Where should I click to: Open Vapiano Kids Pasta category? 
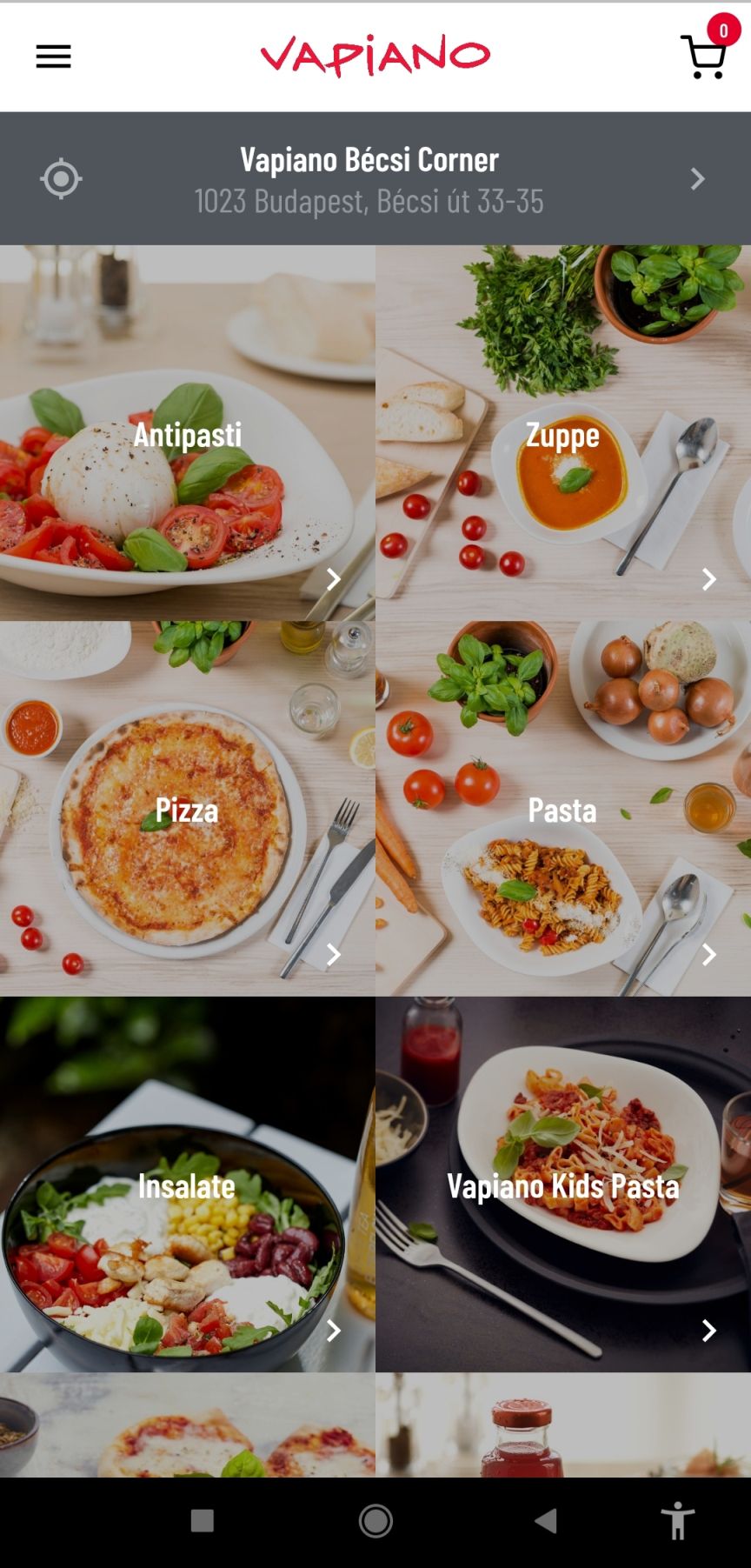tap(563, 1184)
